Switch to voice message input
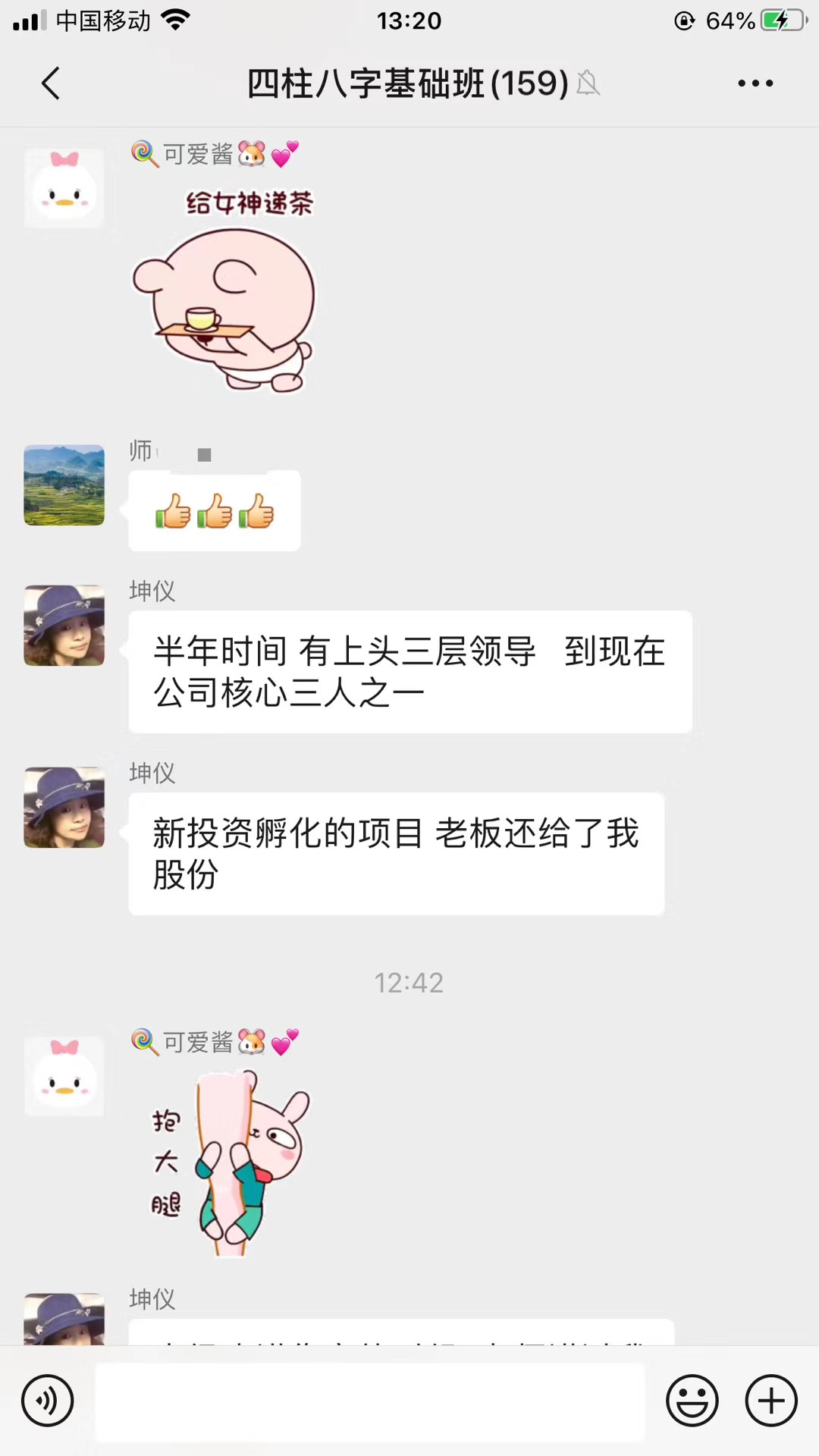819x1456 pixels. point(47,1401)
